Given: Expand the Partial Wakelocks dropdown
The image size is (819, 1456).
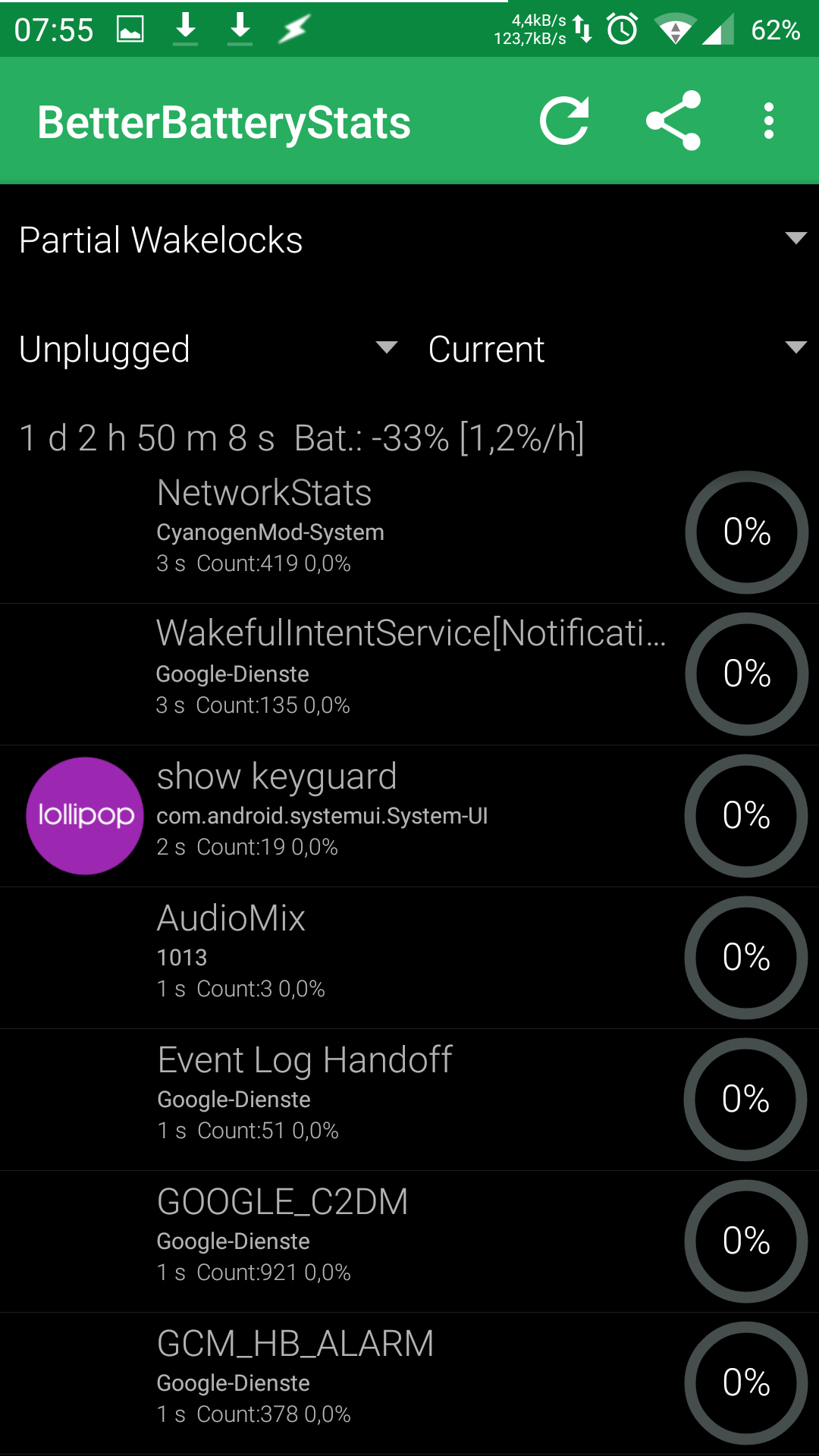Looking at the screenshot, I should click(409, 240).
